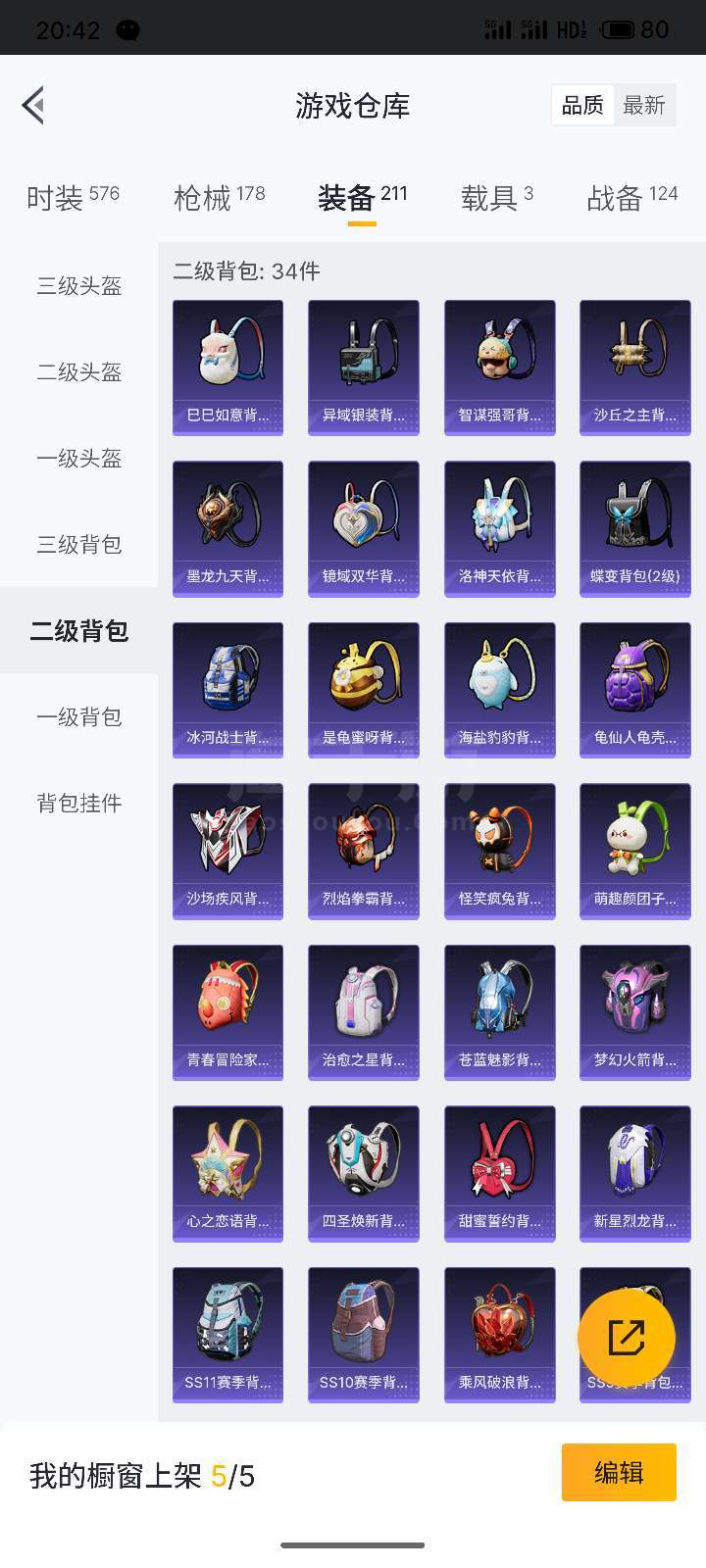Open the 心之恋语 backpack item

tap(227, 1174)
